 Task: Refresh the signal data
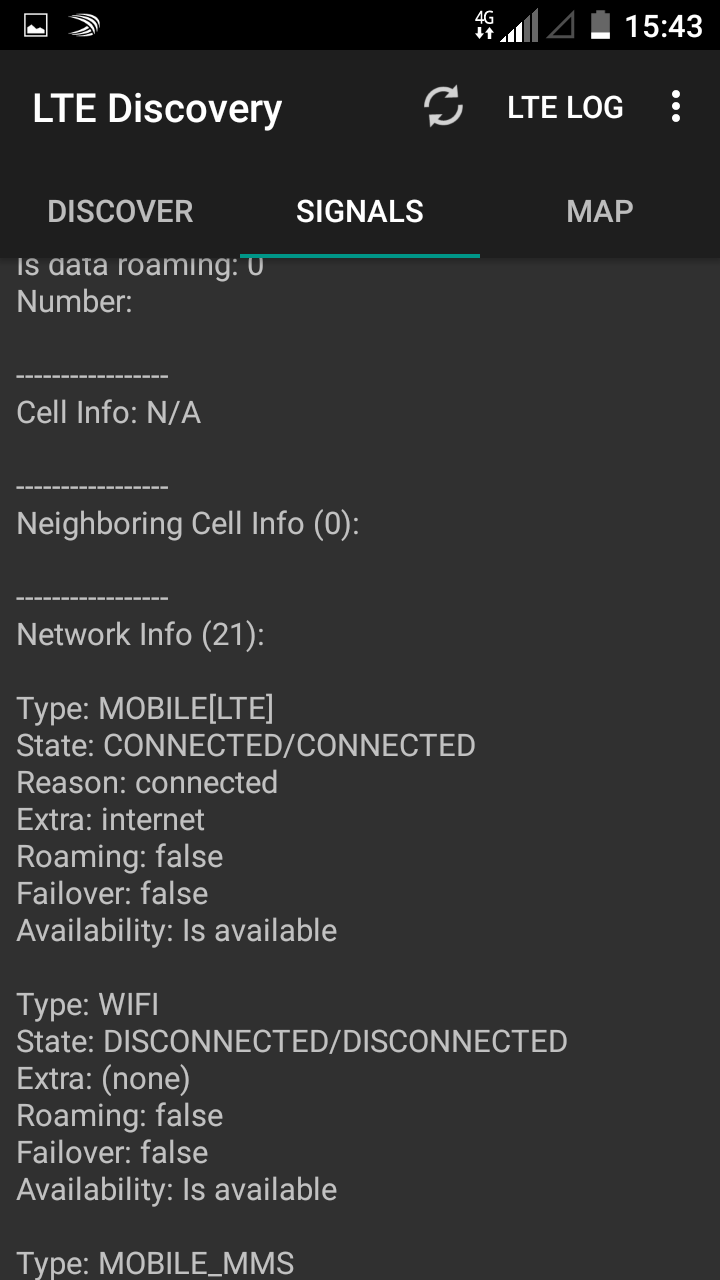443,107
